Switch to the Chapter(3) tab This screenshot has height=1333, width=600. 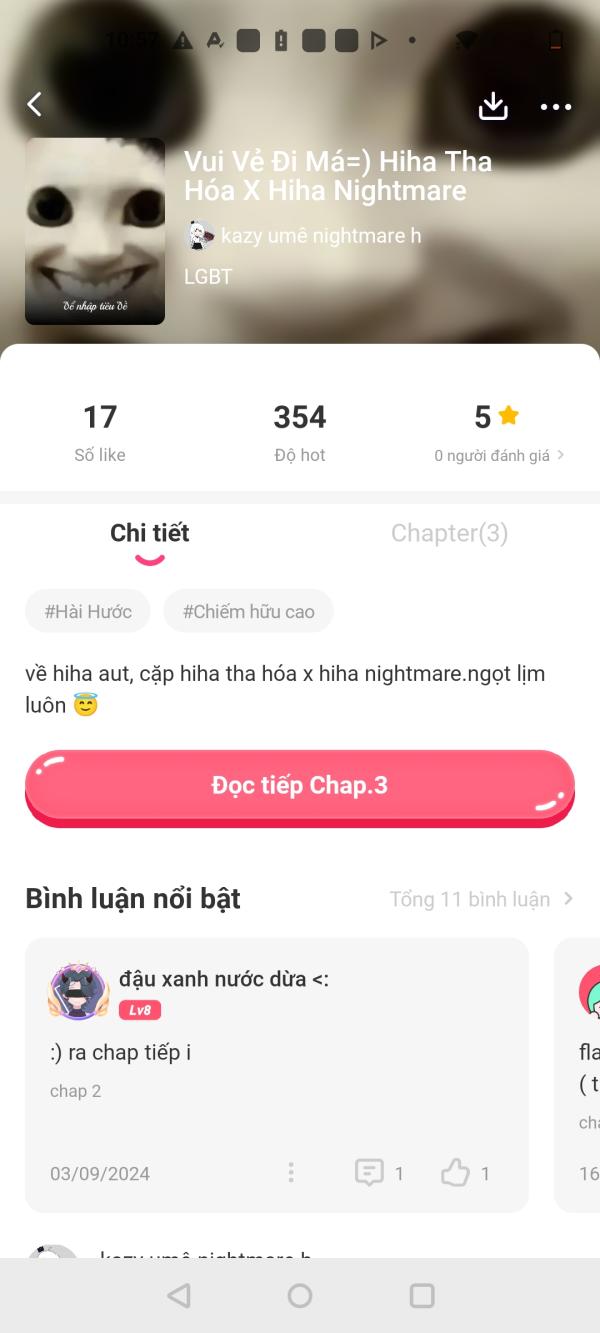[449, 533]
